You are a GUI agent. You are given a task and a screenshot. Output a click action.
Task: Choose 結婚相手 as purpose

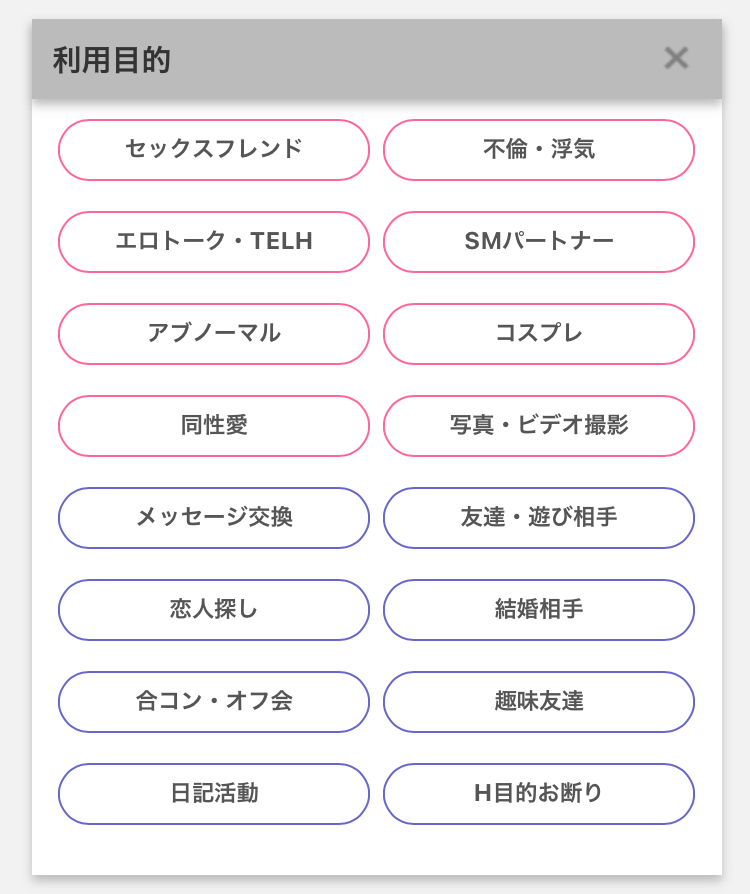tap(539, 610)
